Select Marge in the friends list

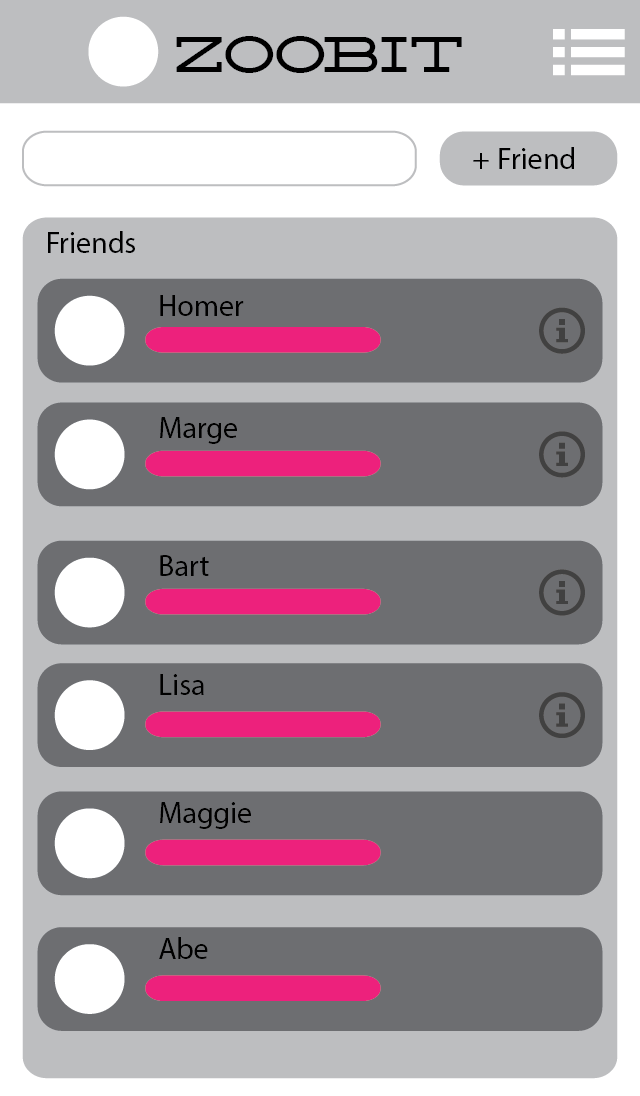click(x=320, y=454)
